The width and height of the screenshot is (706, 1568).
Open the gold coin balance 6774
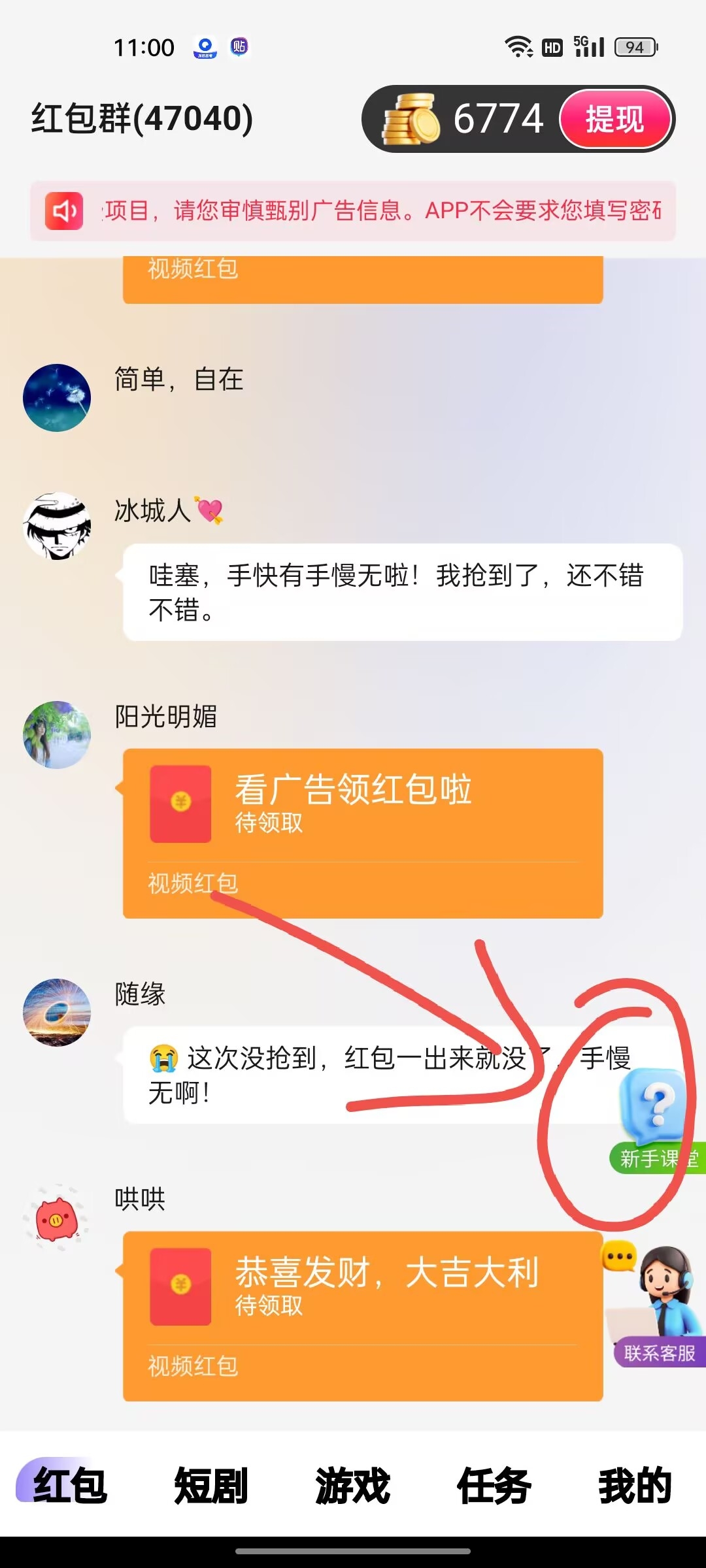(464, 120)
